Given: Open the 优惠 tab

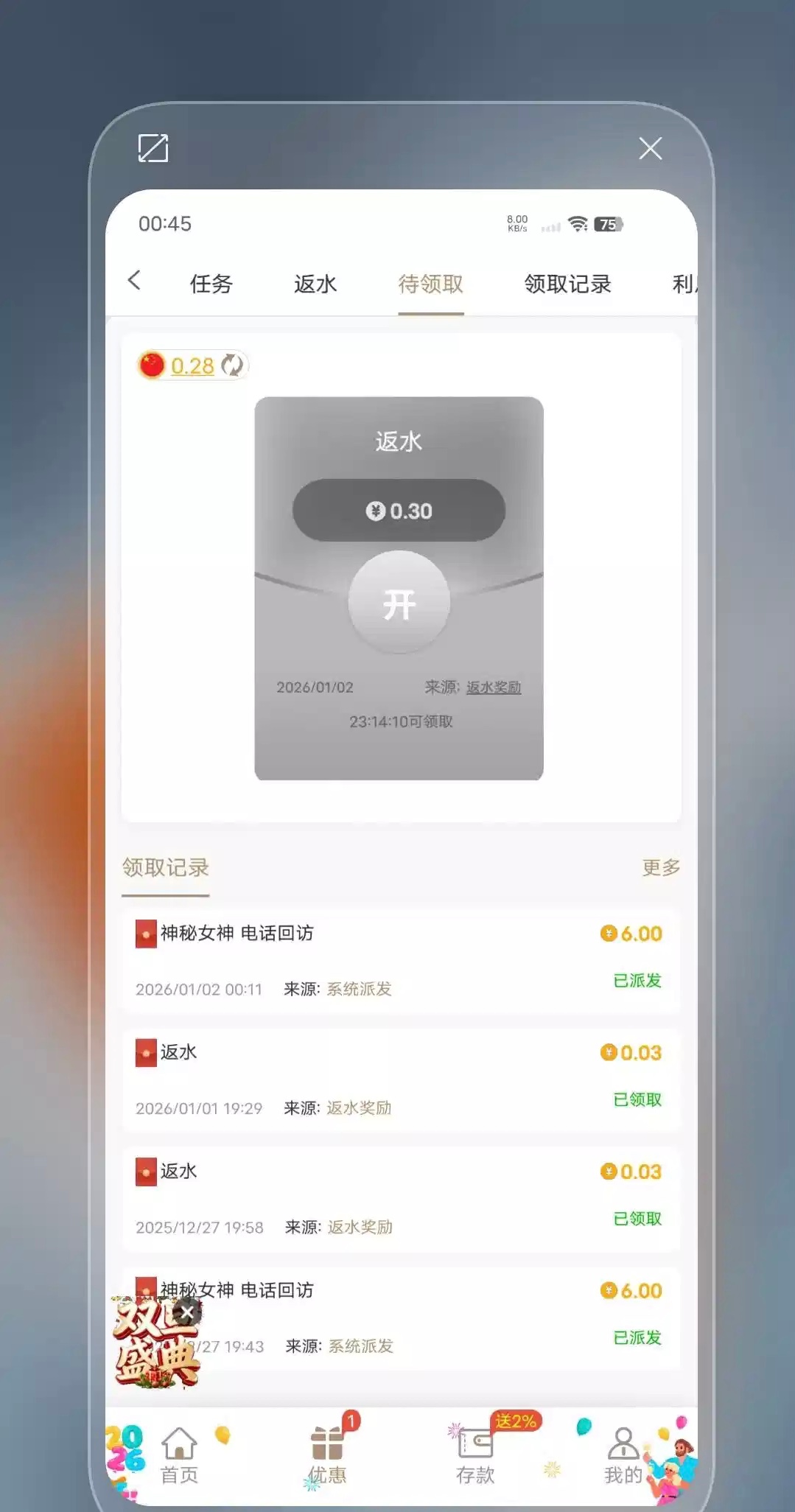Looking at the screenshot, I should (327, 1455).
